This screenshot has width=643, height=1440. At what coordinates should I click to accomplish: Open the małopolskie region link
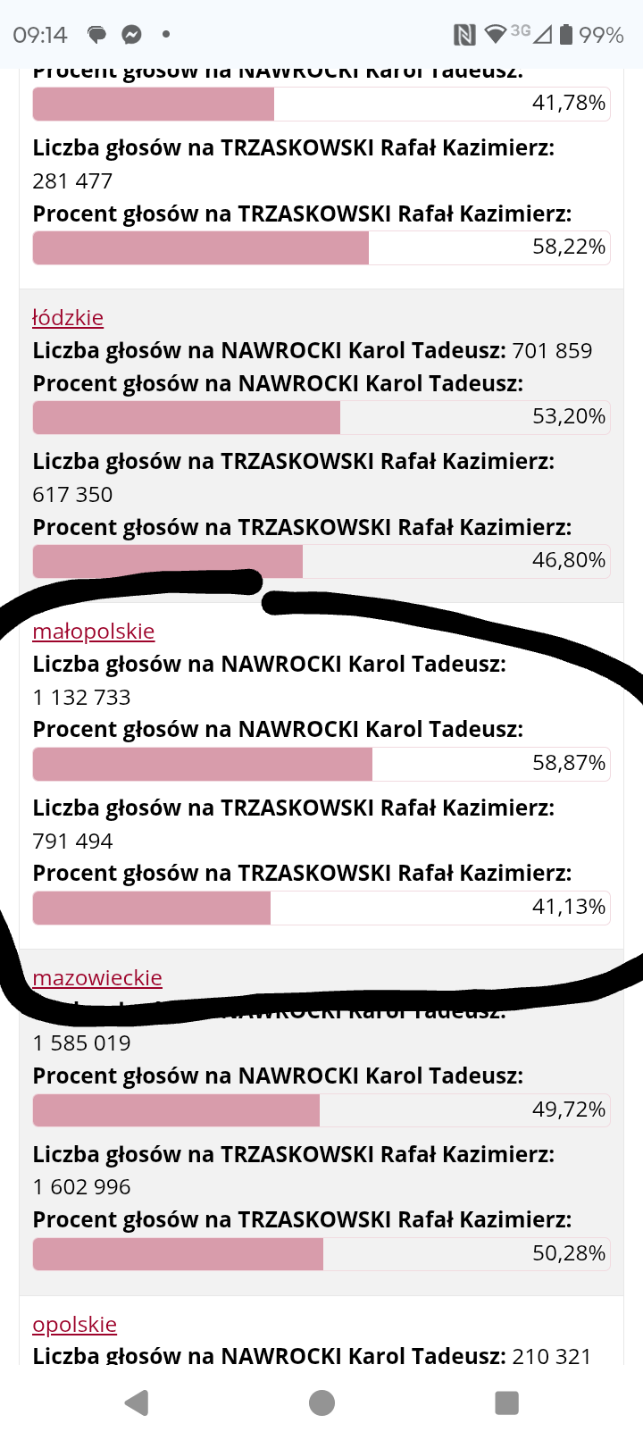[93, 631]
